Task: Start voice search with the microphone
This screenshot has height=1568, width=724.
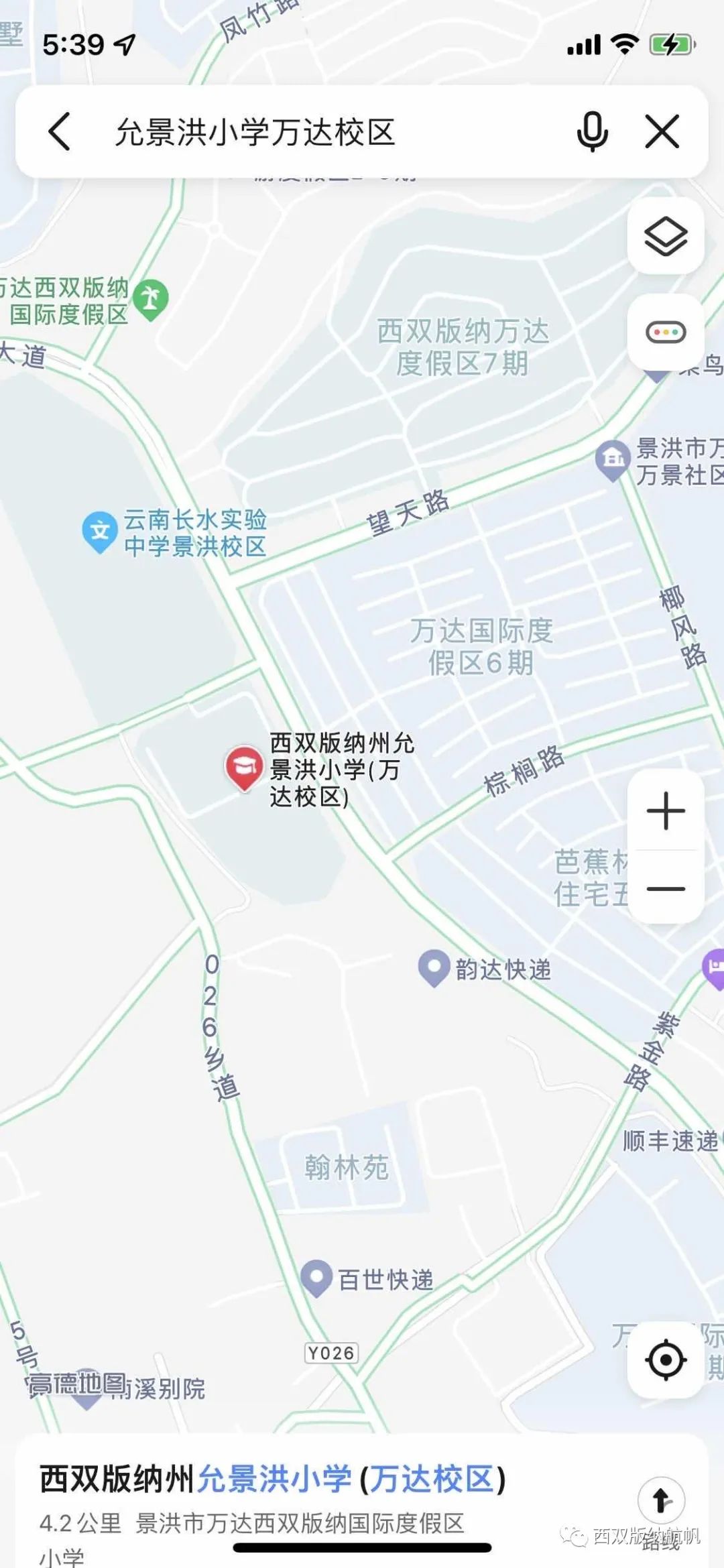Action: pyautogui.click(x=593, y=131)
